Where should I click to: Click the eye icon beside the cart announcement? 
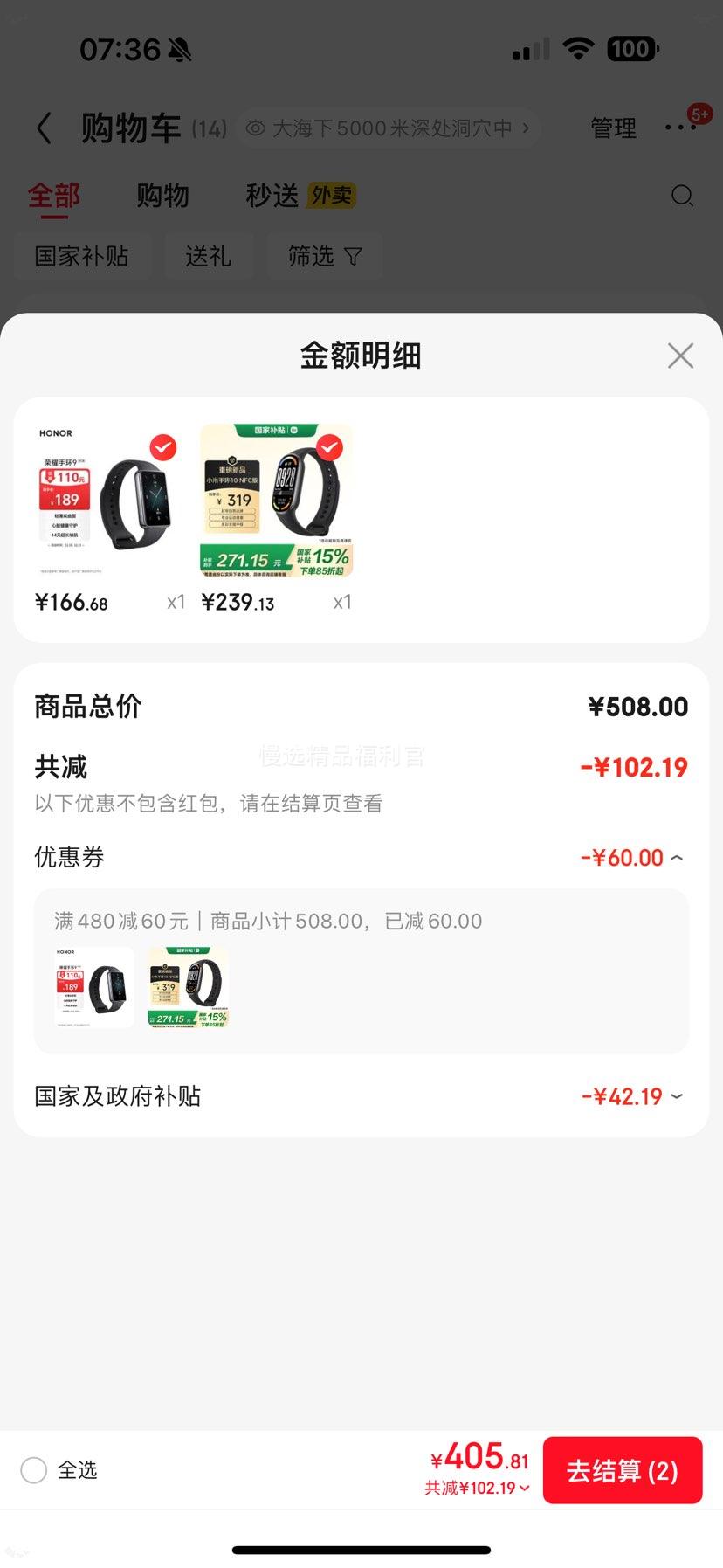pyautogui.click(x=253, y=128)
